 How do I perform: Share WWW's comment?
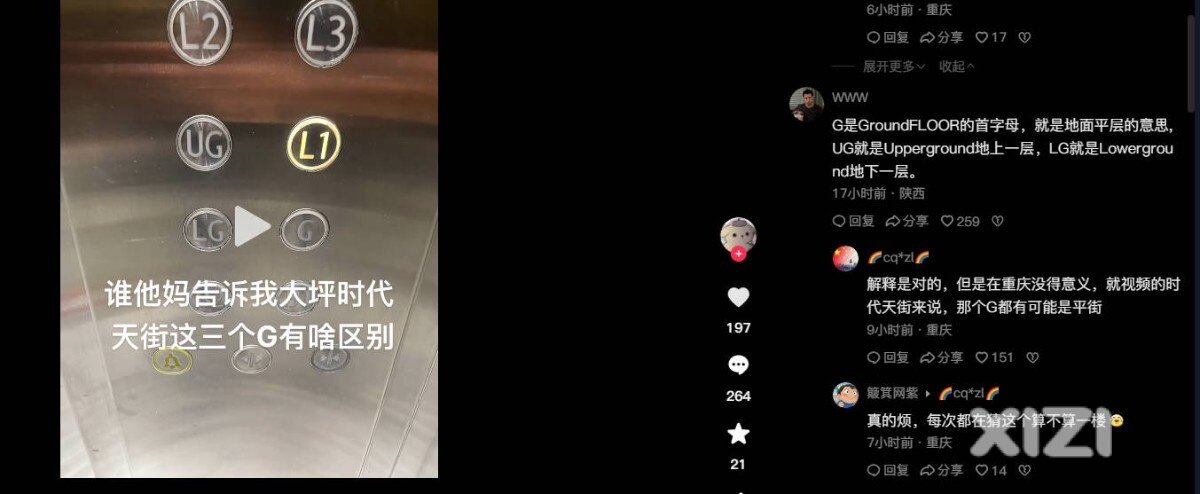coord(908,221)
